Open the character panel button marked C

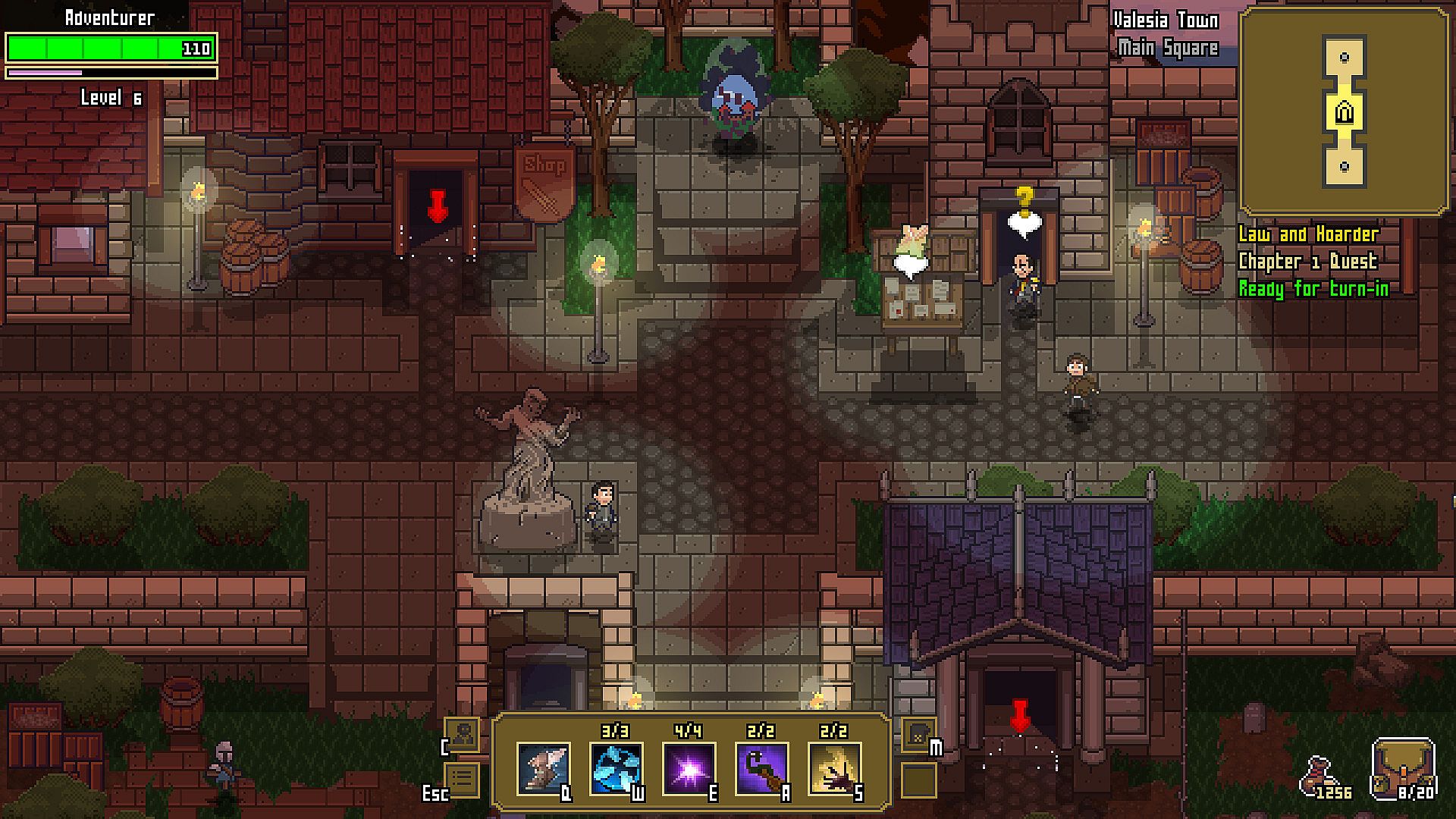(x=462, y=735)
